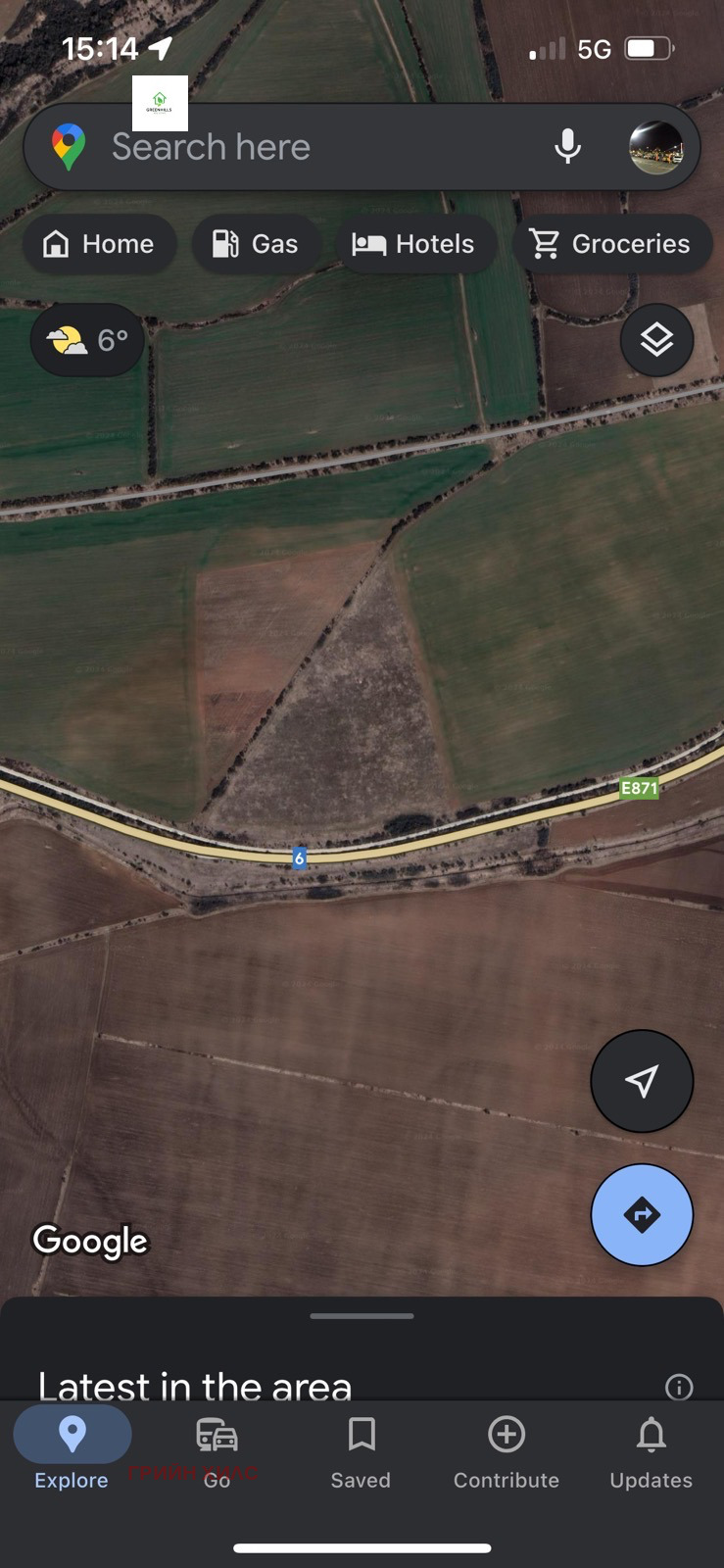
Task: Open the account profile picture
Action: (655, 147)
